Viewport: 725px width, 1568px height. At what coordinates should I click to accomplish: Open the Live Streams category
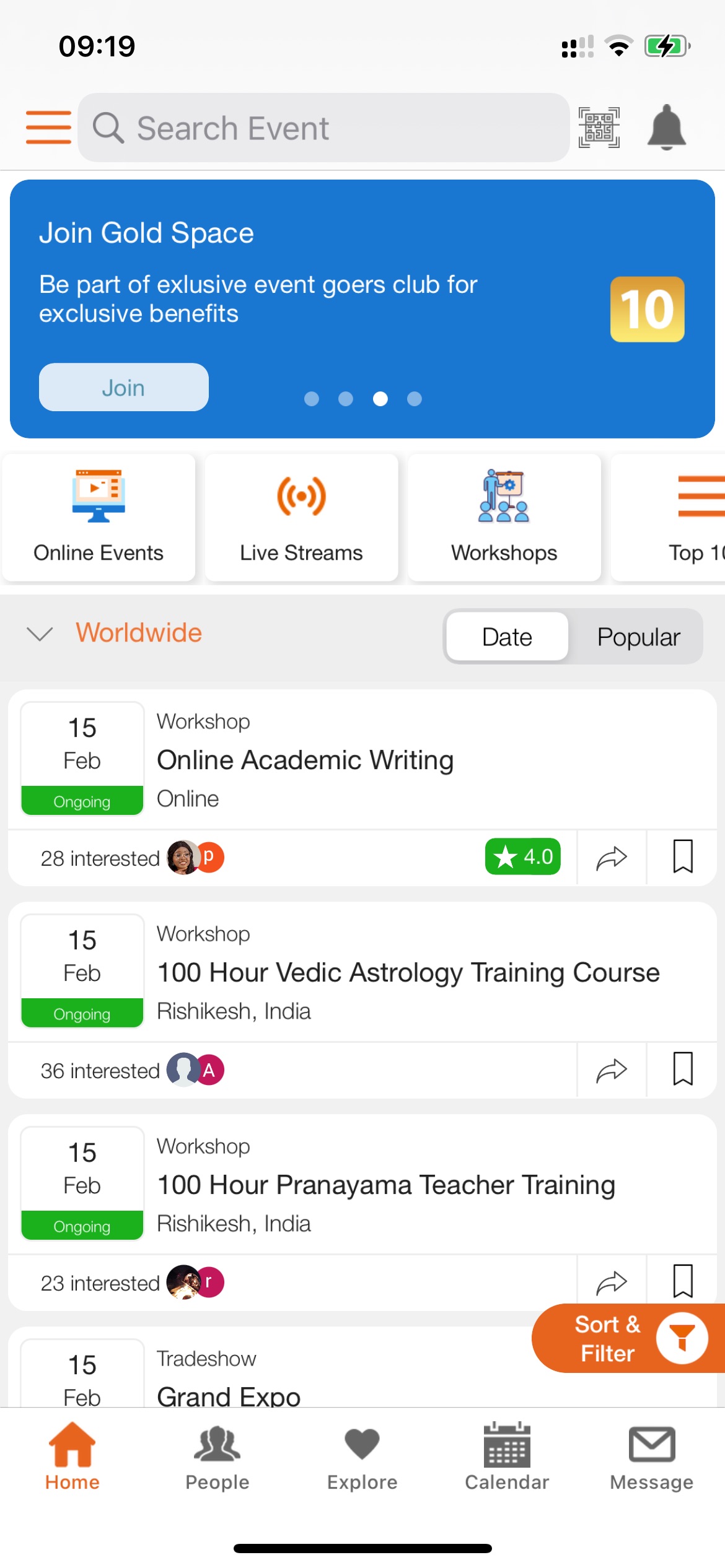pos(301,517)
